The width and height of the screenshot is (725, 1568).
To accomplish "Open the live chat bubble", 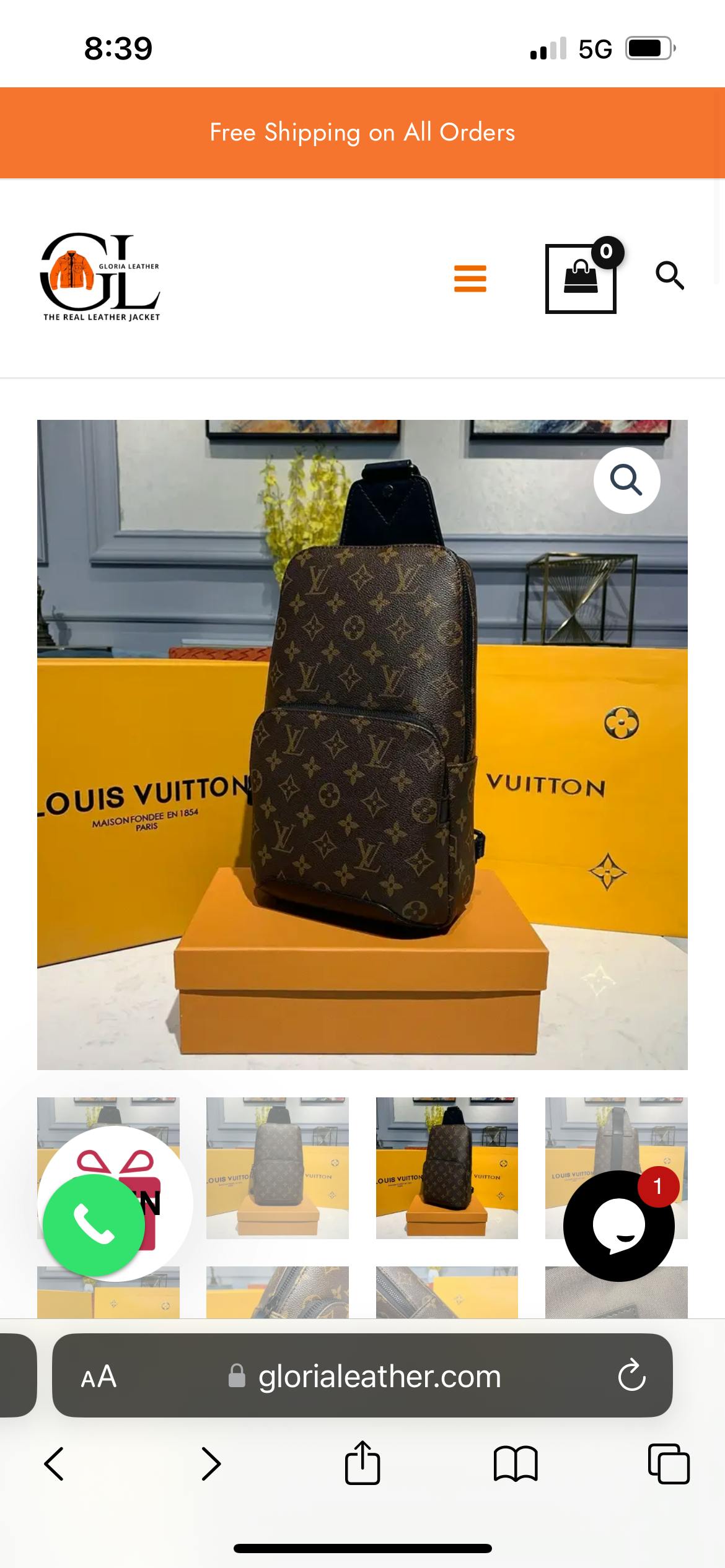I will coord(618,1226).
